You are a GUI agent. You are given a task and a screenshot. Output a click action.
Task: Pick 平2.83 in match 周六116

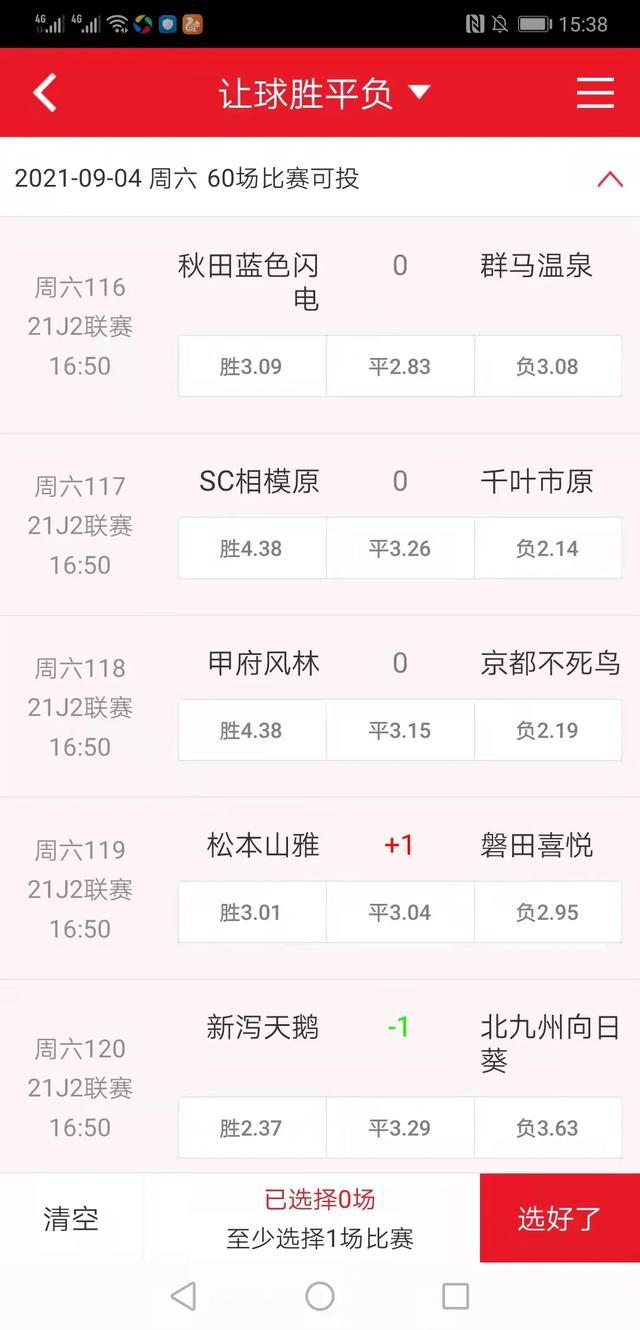coord(400,366)
